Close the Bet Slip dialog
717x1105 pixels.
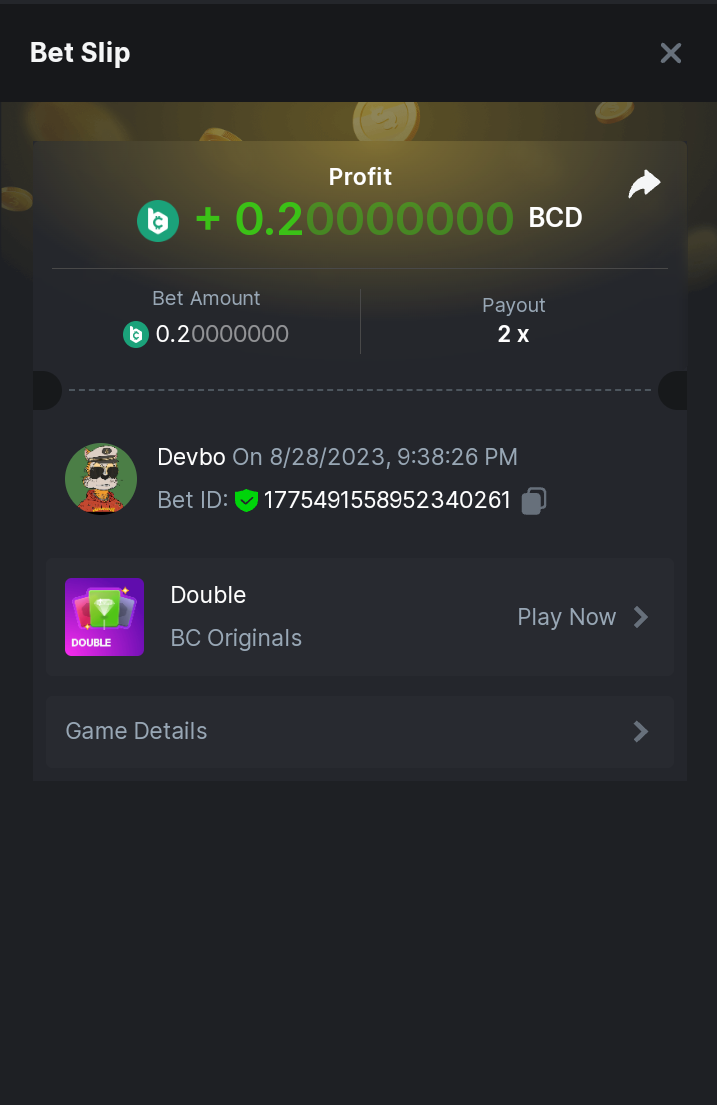tap(670, 53)
